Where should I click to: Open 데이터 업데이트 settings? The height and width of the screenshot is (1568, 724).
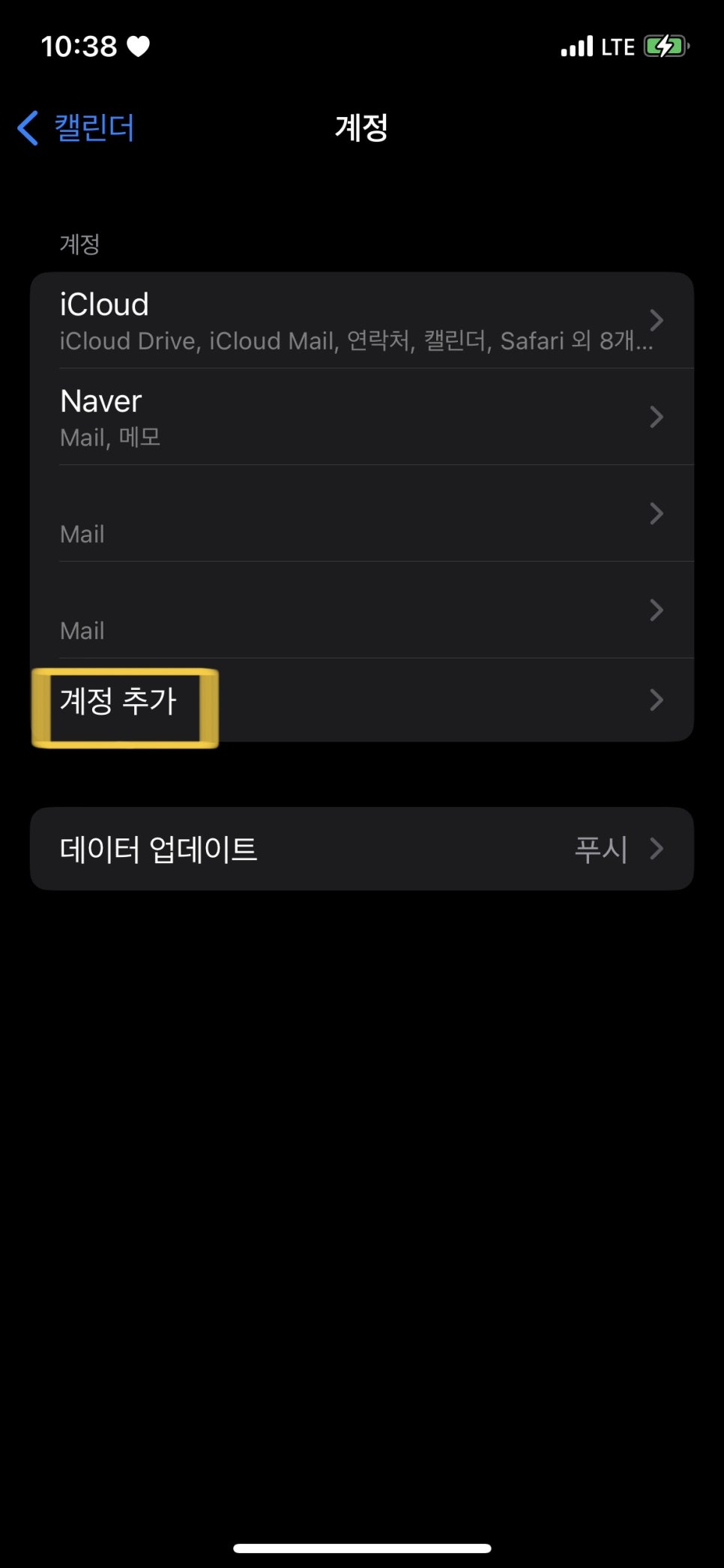pyautogui.click(x=361, y=849)
